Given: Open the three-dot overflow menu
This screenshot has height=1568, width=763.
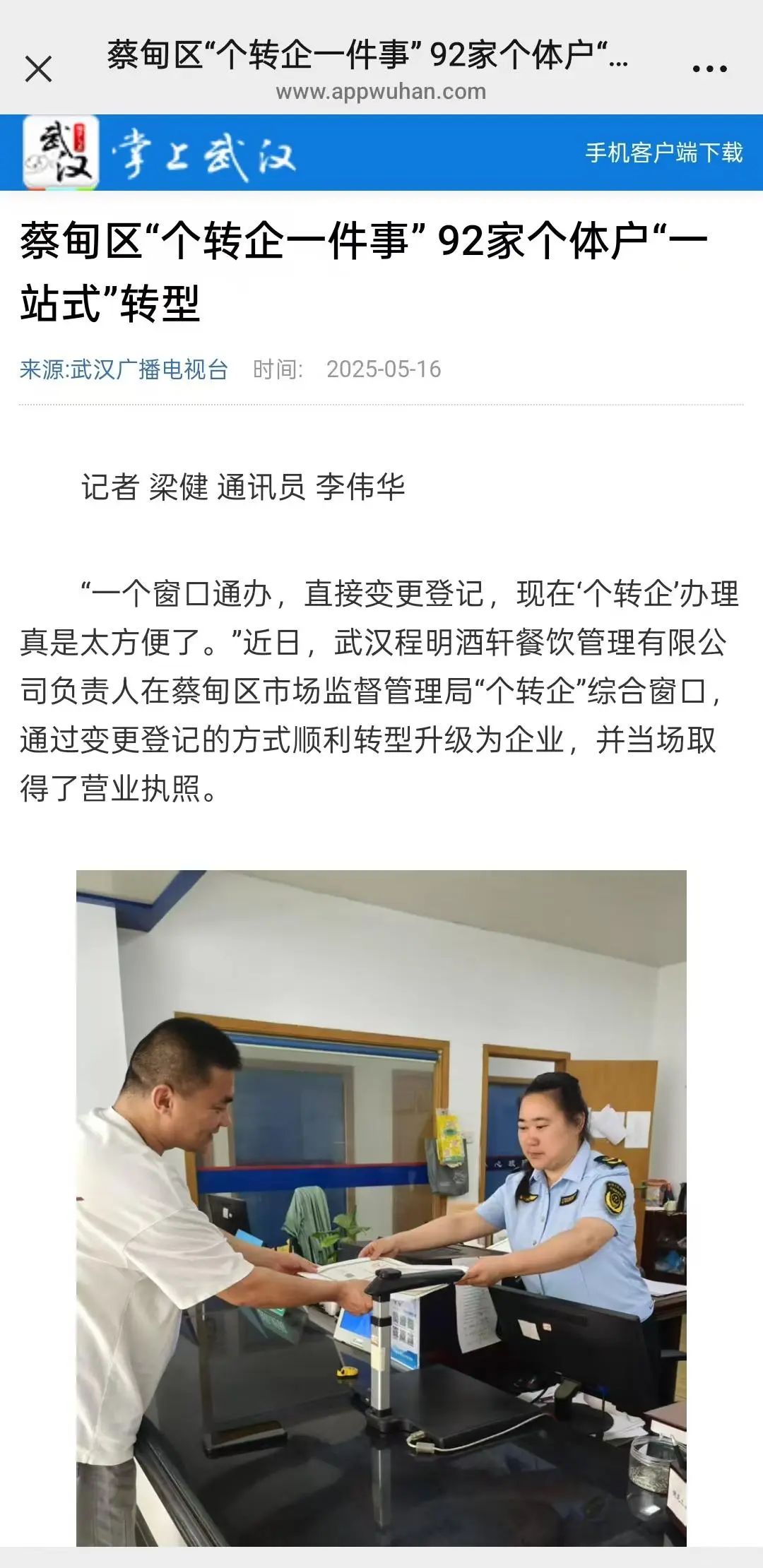Looking at the screenshot, I should [709, 69].
